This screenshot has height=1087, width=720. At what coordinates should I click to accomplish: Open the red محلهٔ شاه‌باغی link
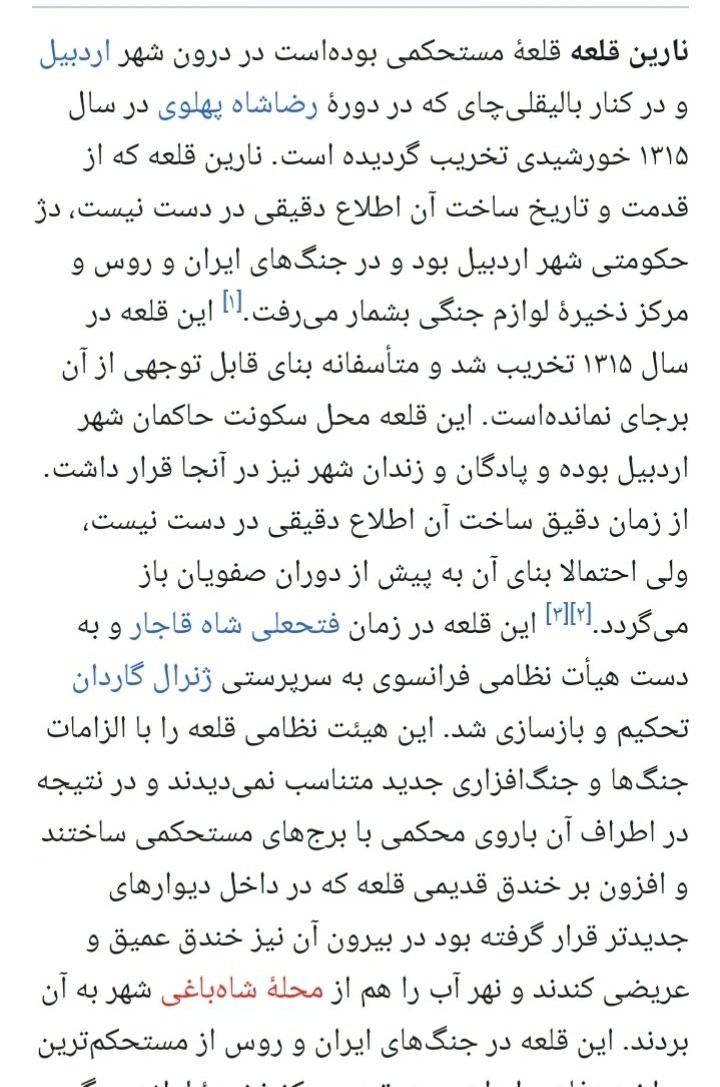(x=242, y=990)
